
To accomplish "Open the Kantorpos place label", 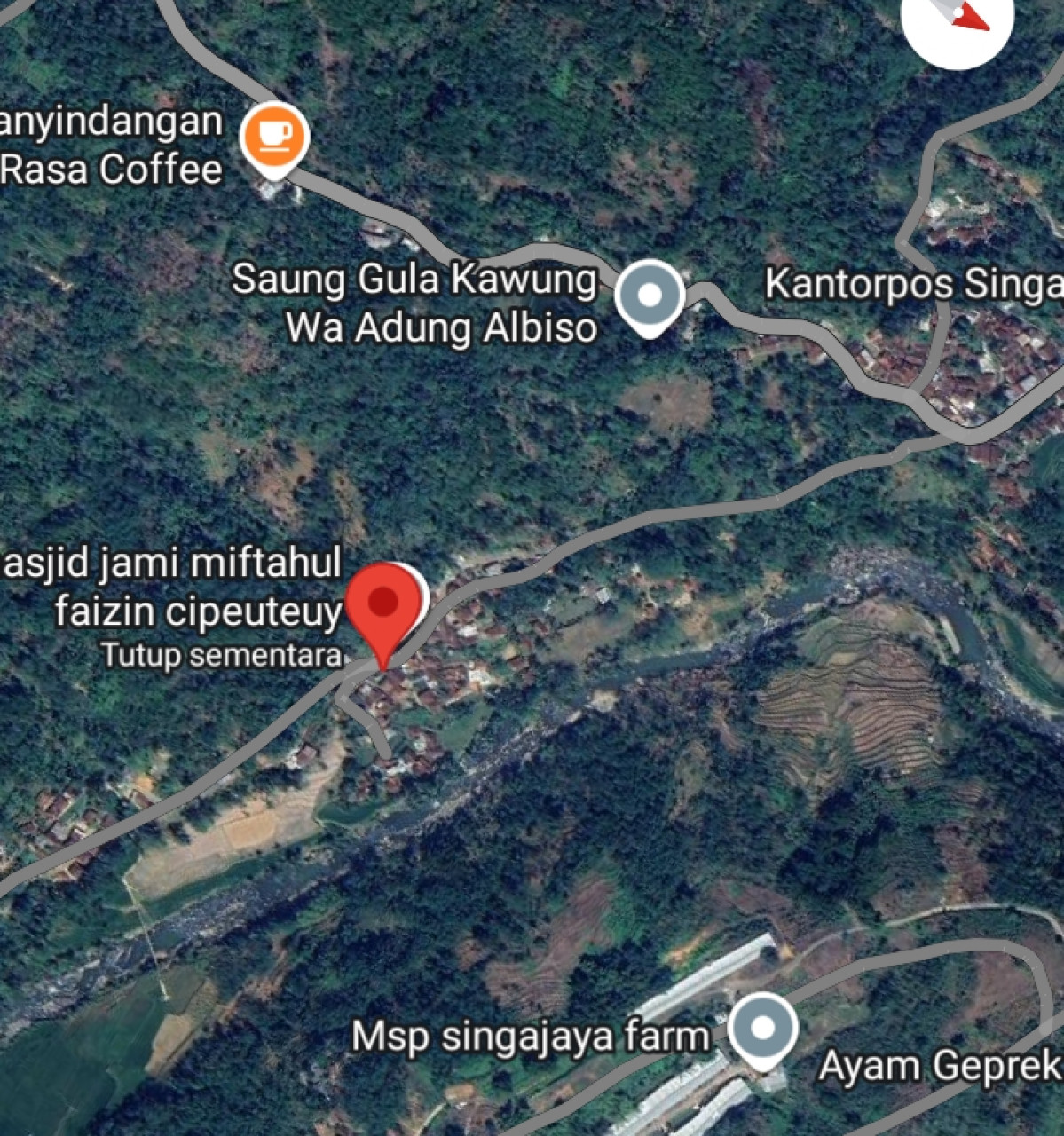I will coord(912,285).
